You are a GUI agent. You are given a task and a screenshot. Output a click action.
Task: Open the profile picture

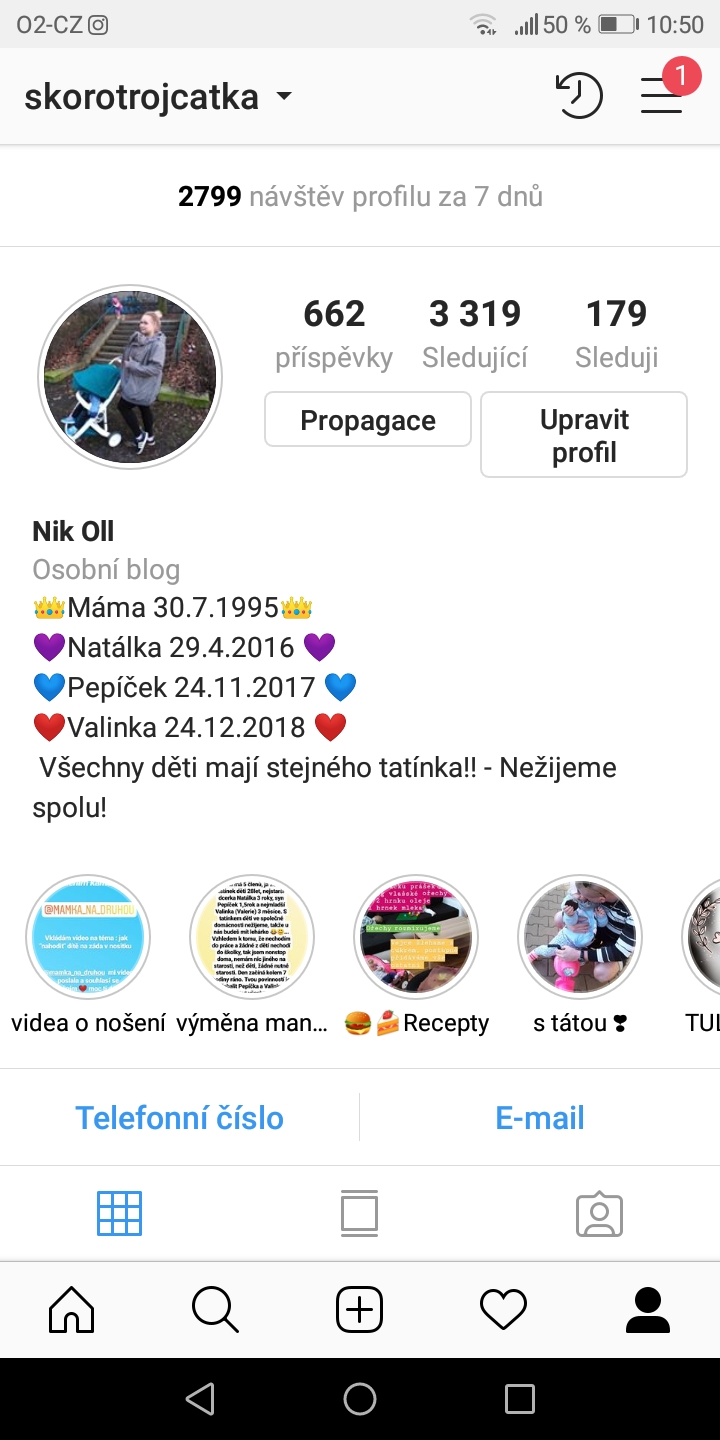click(130, 377)
